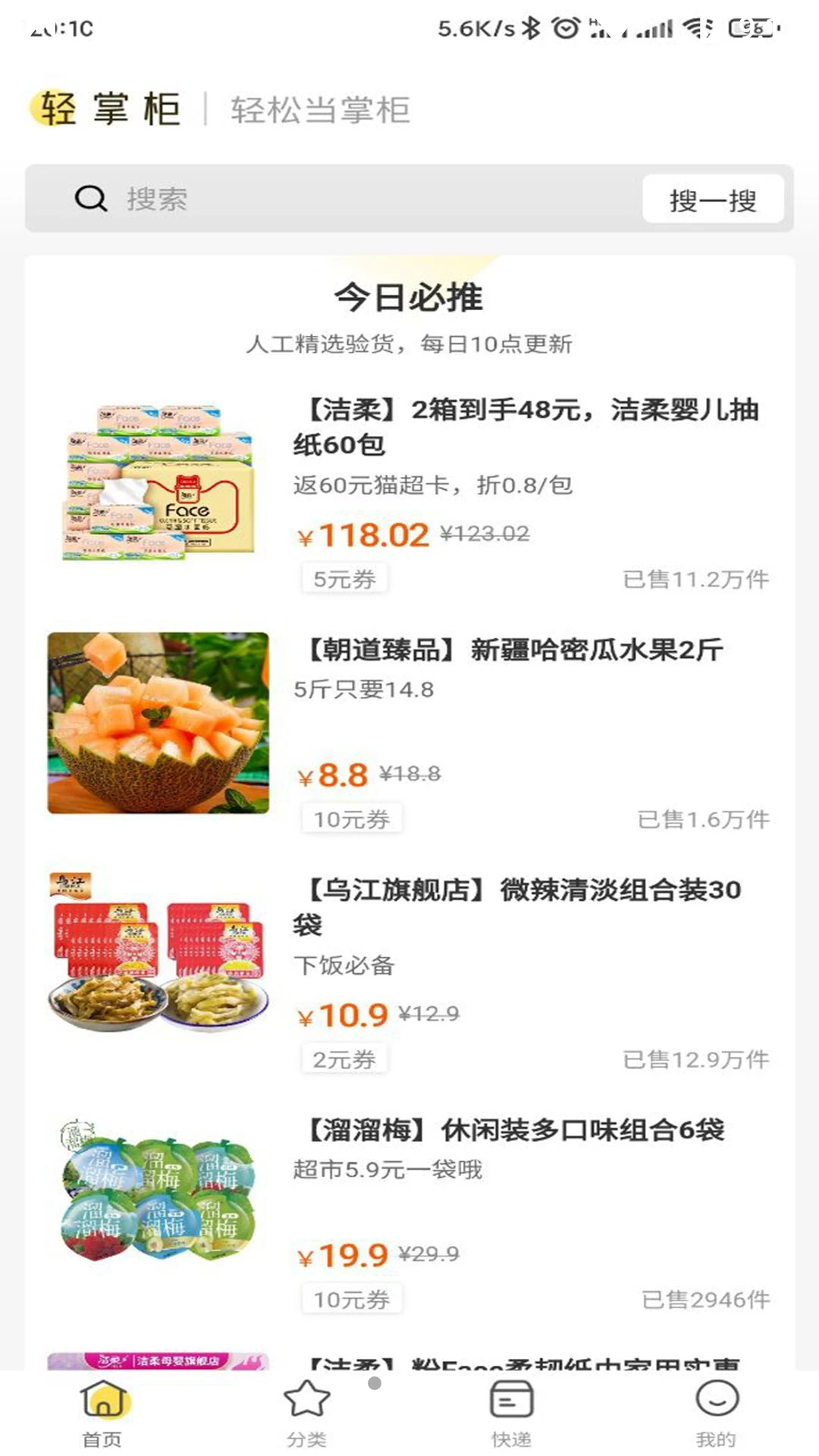
Task: Tap the 搜一搜 button
Action: 713,199
